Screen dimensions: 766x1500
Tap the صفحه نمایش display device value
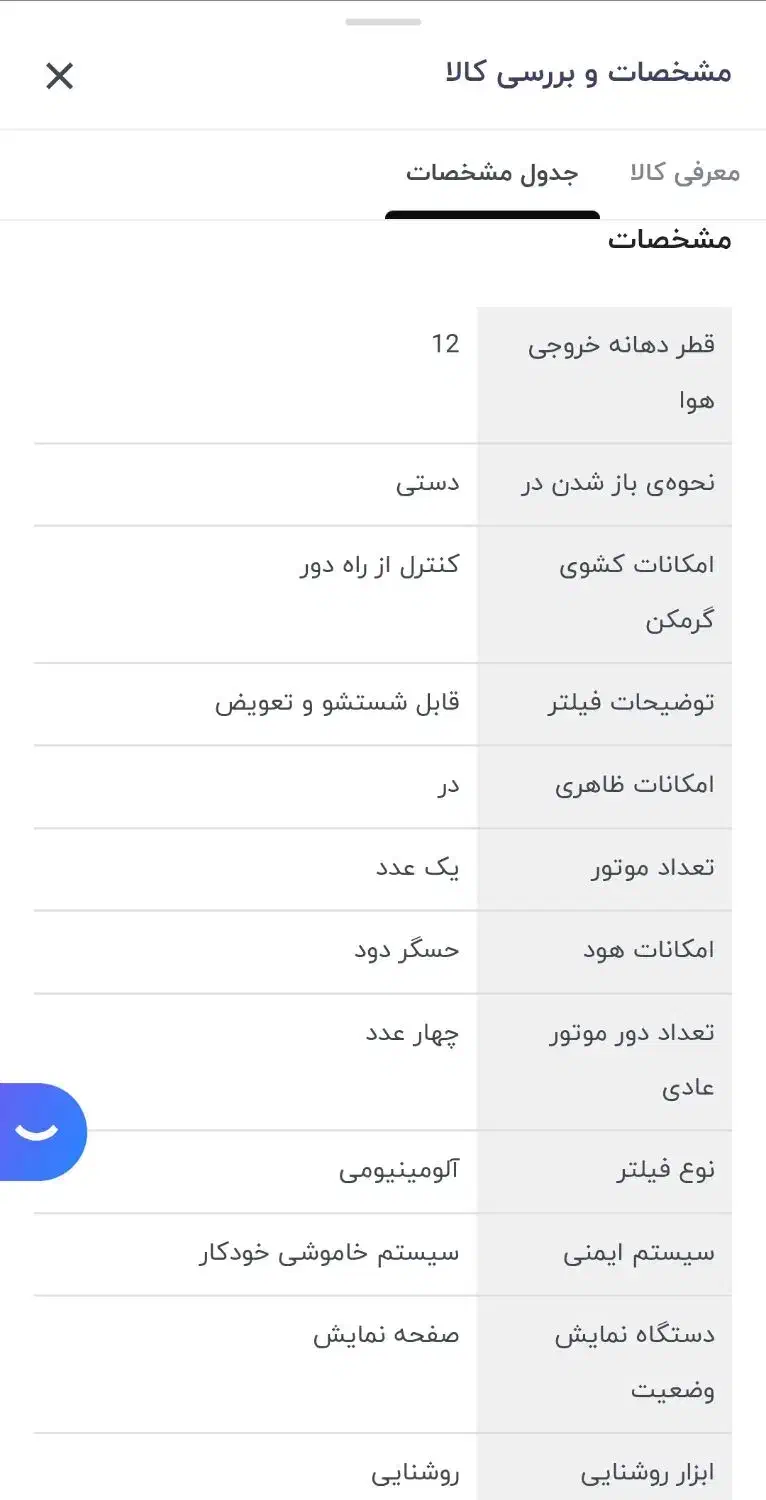click(x=384, y=1334)
